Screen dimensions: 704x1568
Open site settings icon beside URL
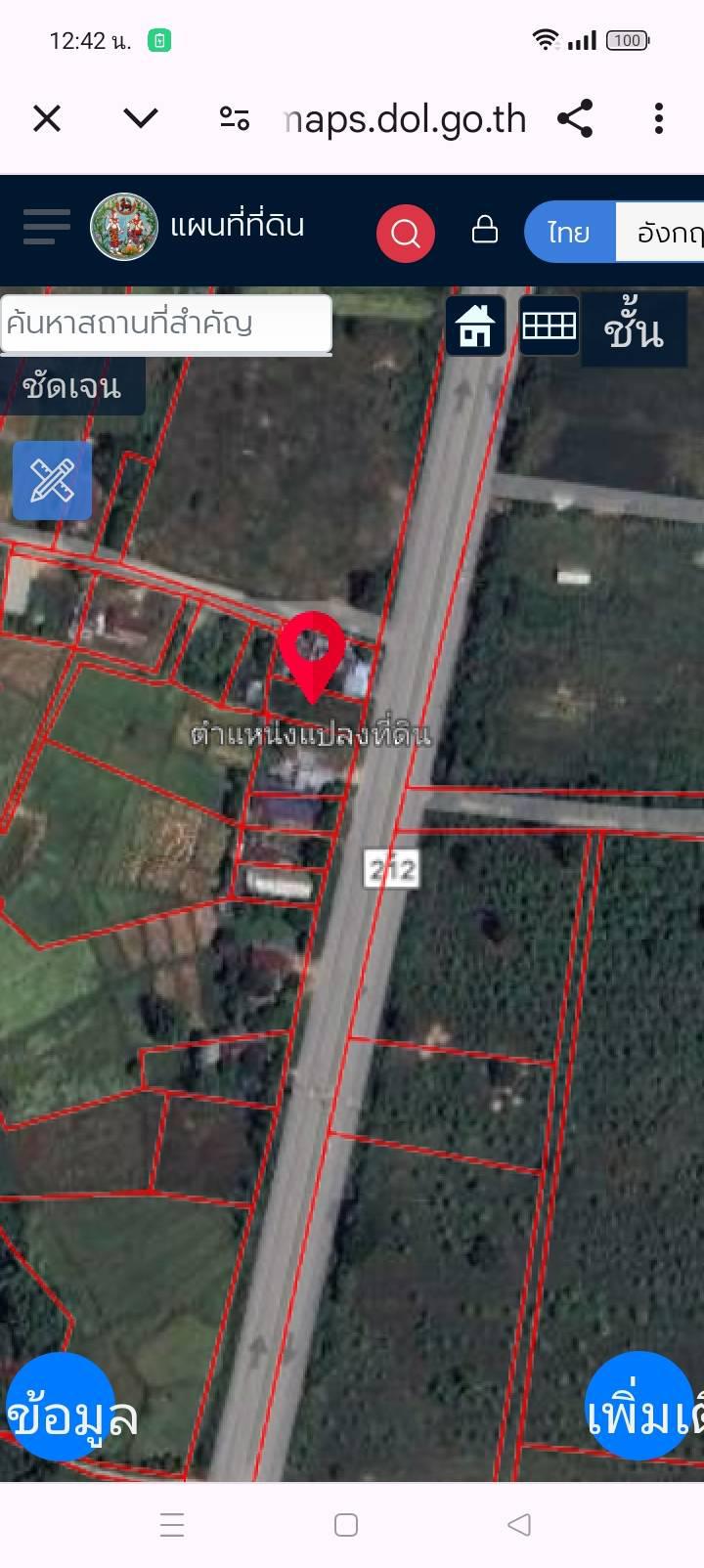(x=235, y=119)
